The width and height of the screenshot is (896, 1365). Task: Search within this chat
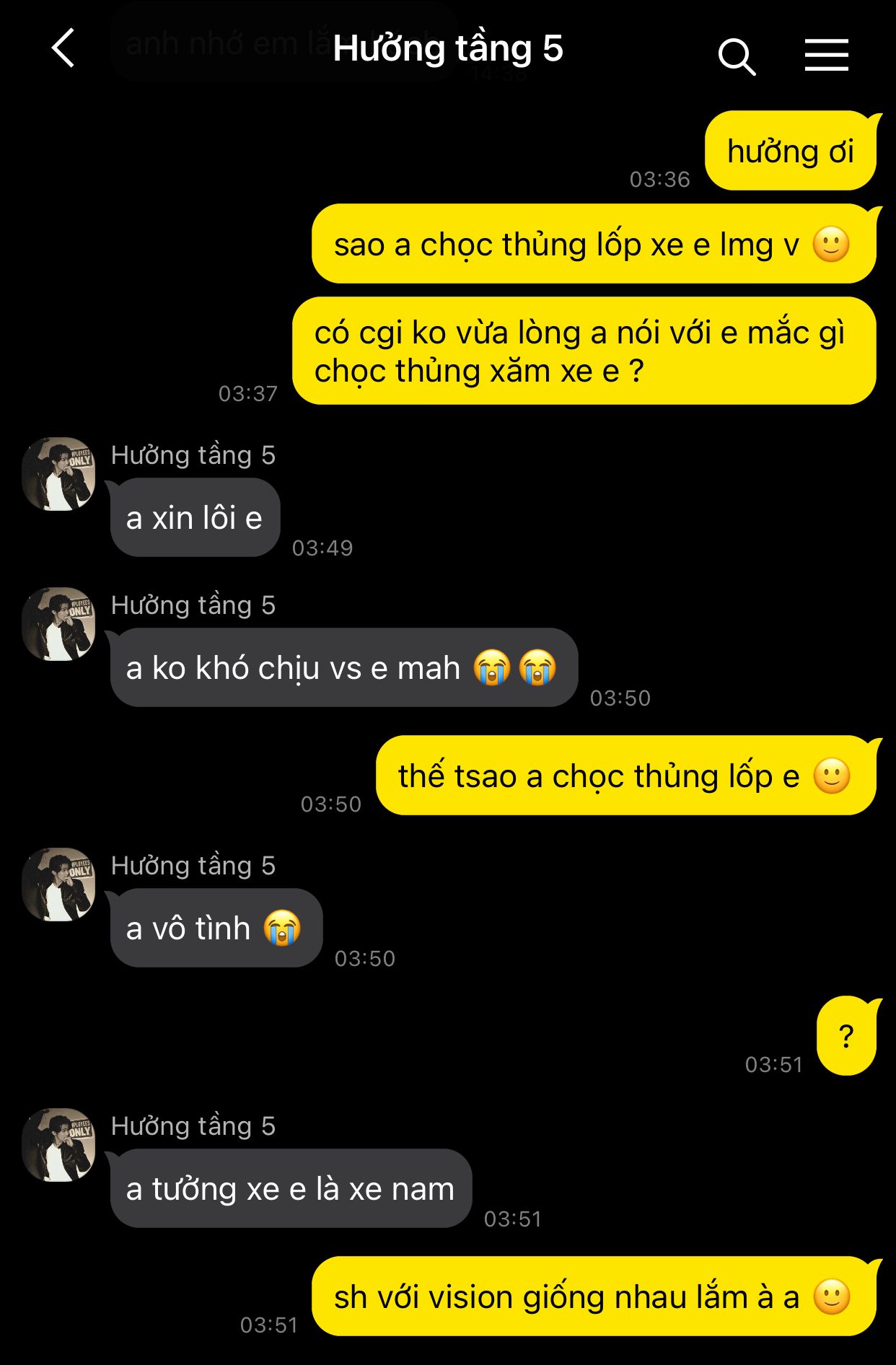737,56
